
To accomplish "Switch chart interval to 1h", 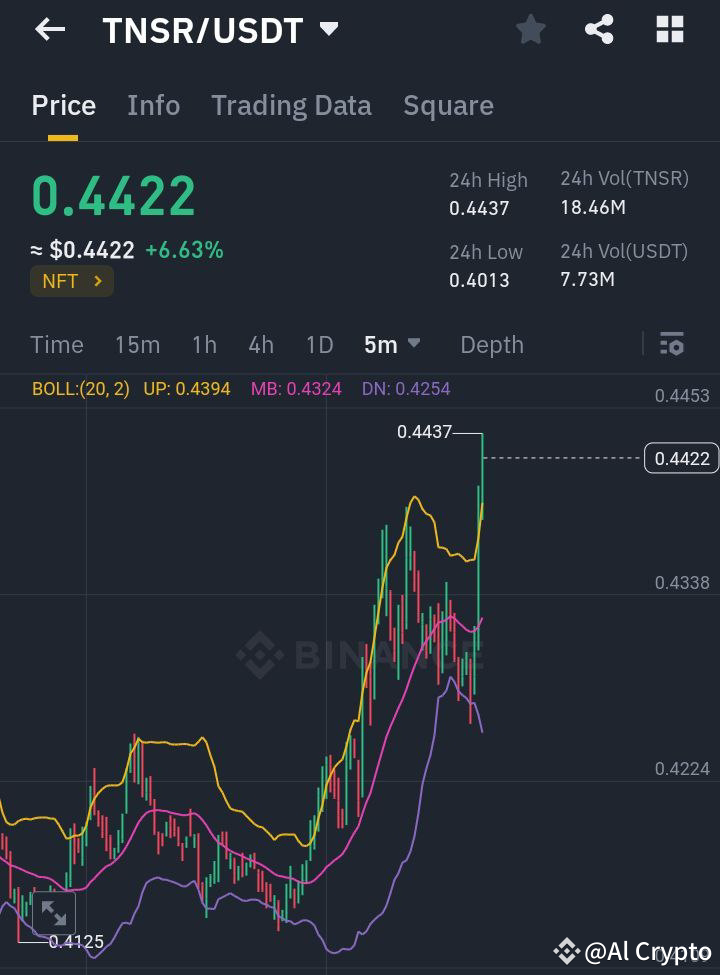I will (x=204, y=344).
